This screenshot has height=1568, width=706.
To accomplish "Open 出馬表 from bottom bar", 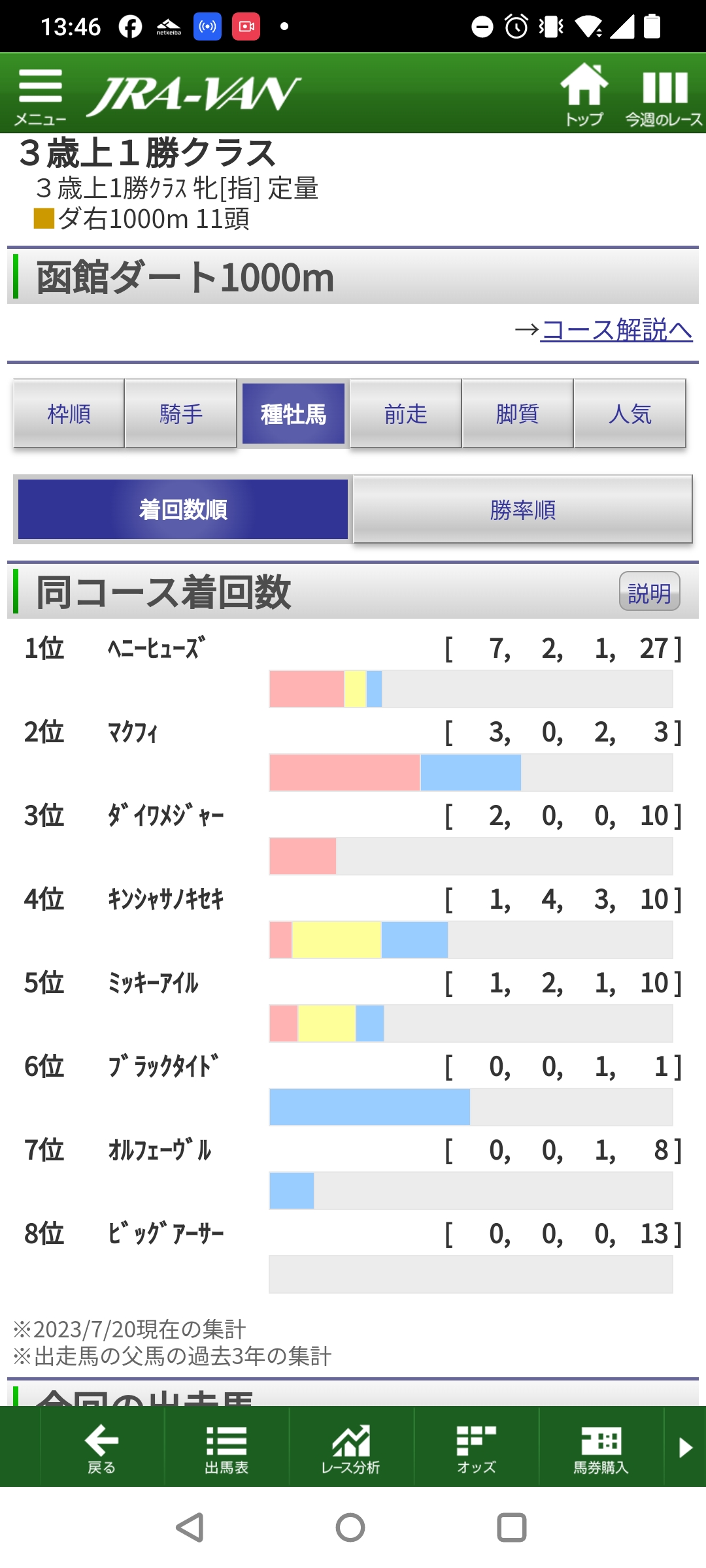I will pyautogui.click(x=227, y=1448).
